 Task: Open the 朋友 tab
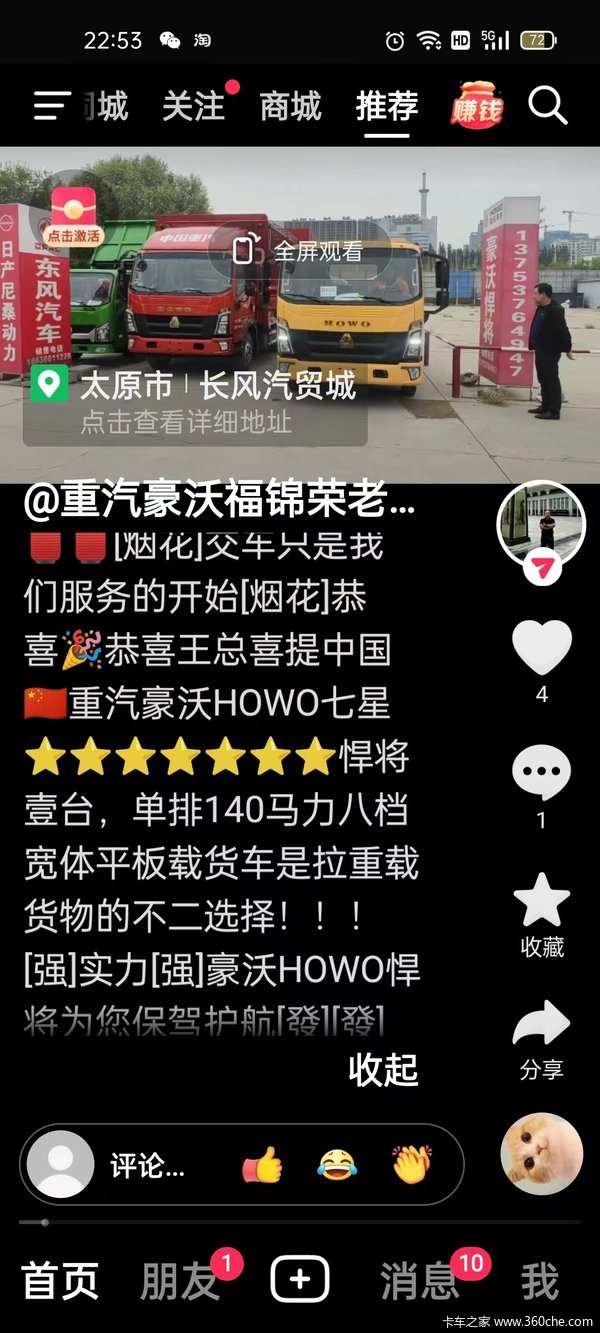pos(180,1280)
